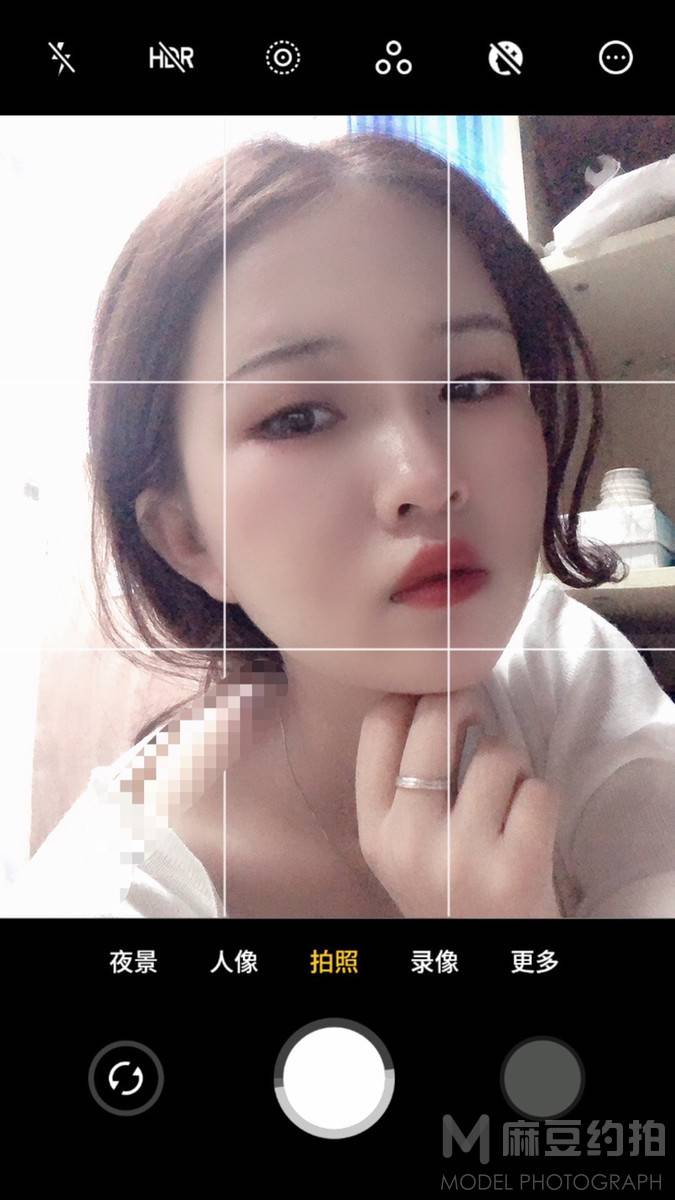The height and width of the screenshot is (1200, 675).
Task: Take a photo with the shutter button
Action: click(334, 1078)
